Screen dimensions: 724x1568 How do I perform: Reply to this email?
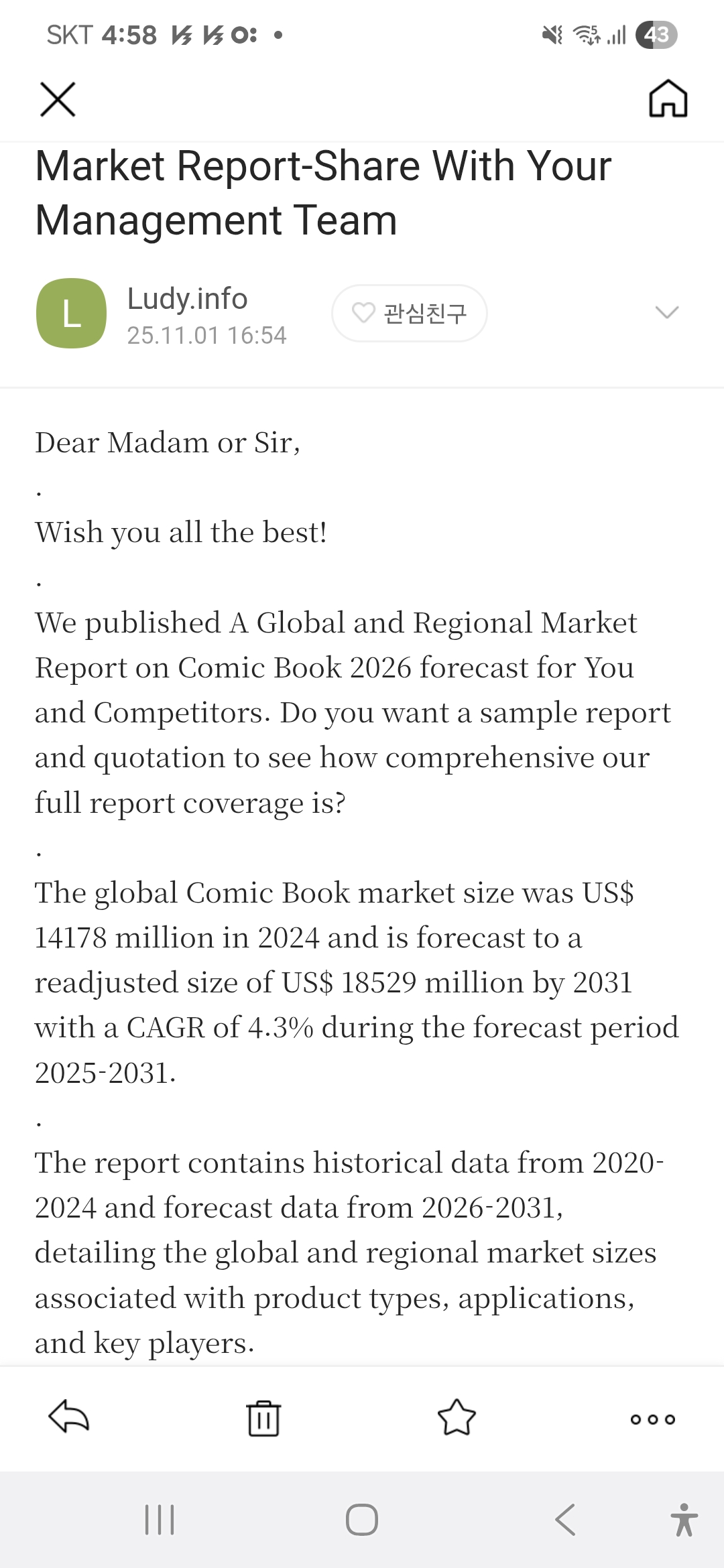69,1417
